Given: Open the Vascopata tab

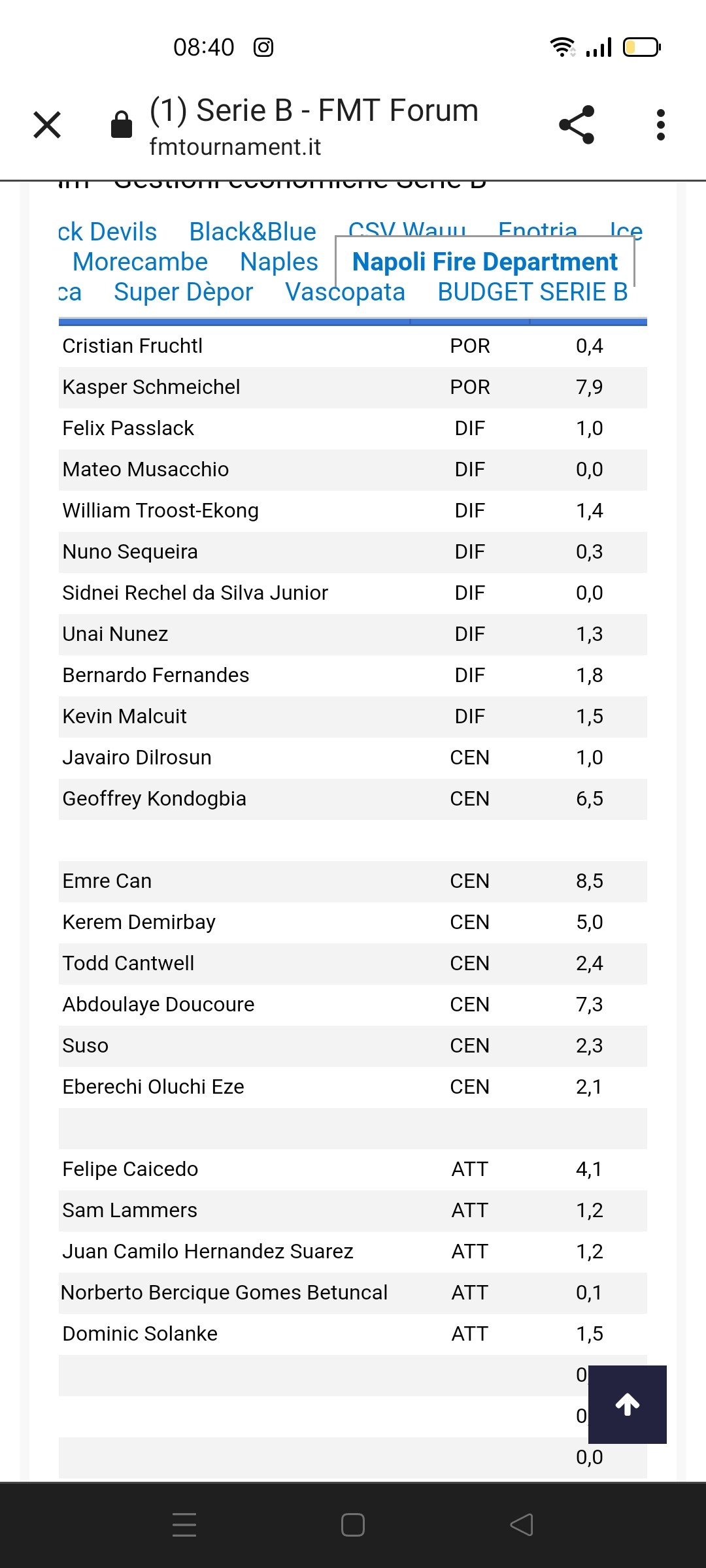Looking at the screenshot, I should coord(345,292).
